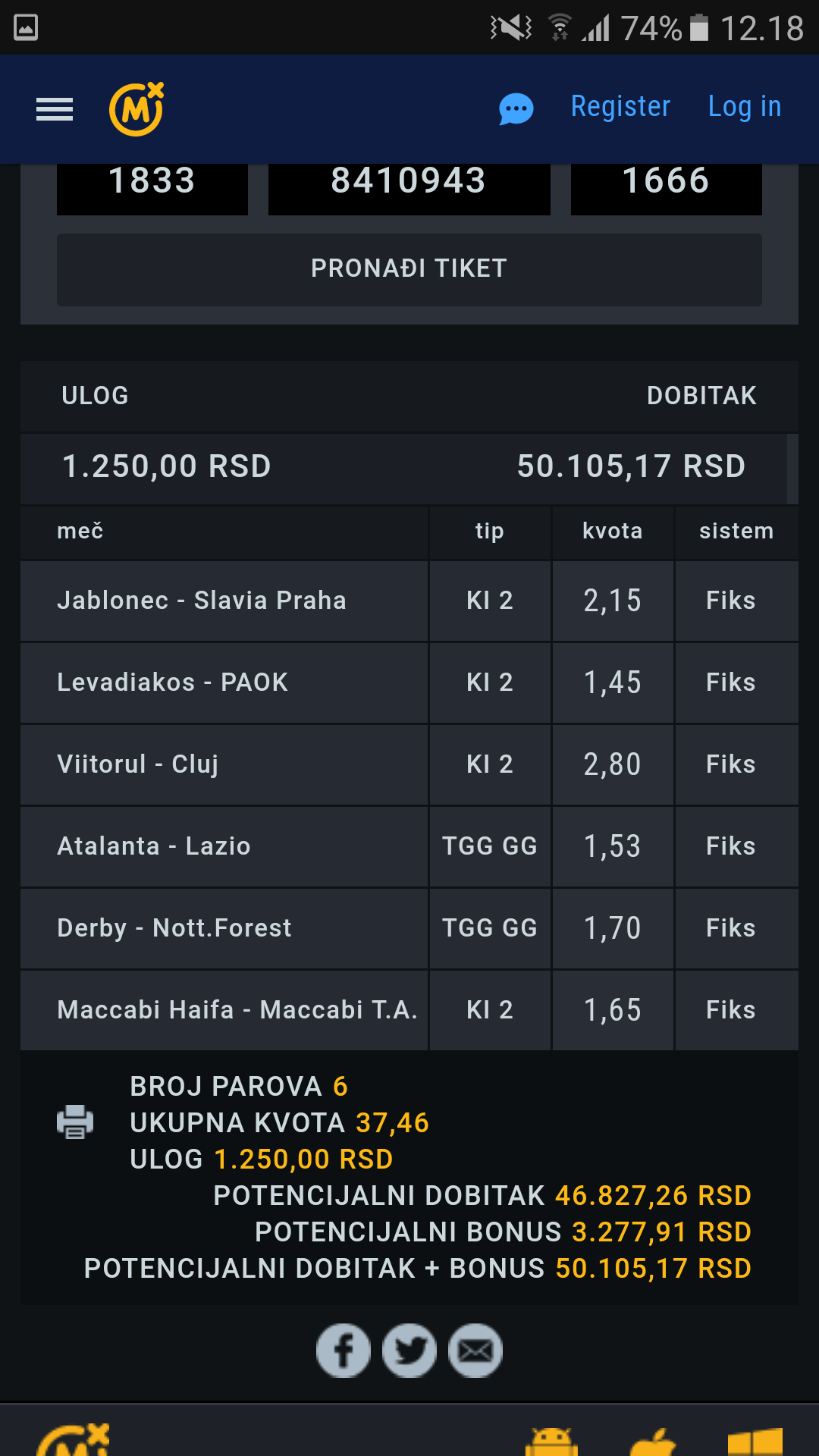This screenshot has width=819, height=1456.
Task: Go to Log in
Action: tap(744, 107)
